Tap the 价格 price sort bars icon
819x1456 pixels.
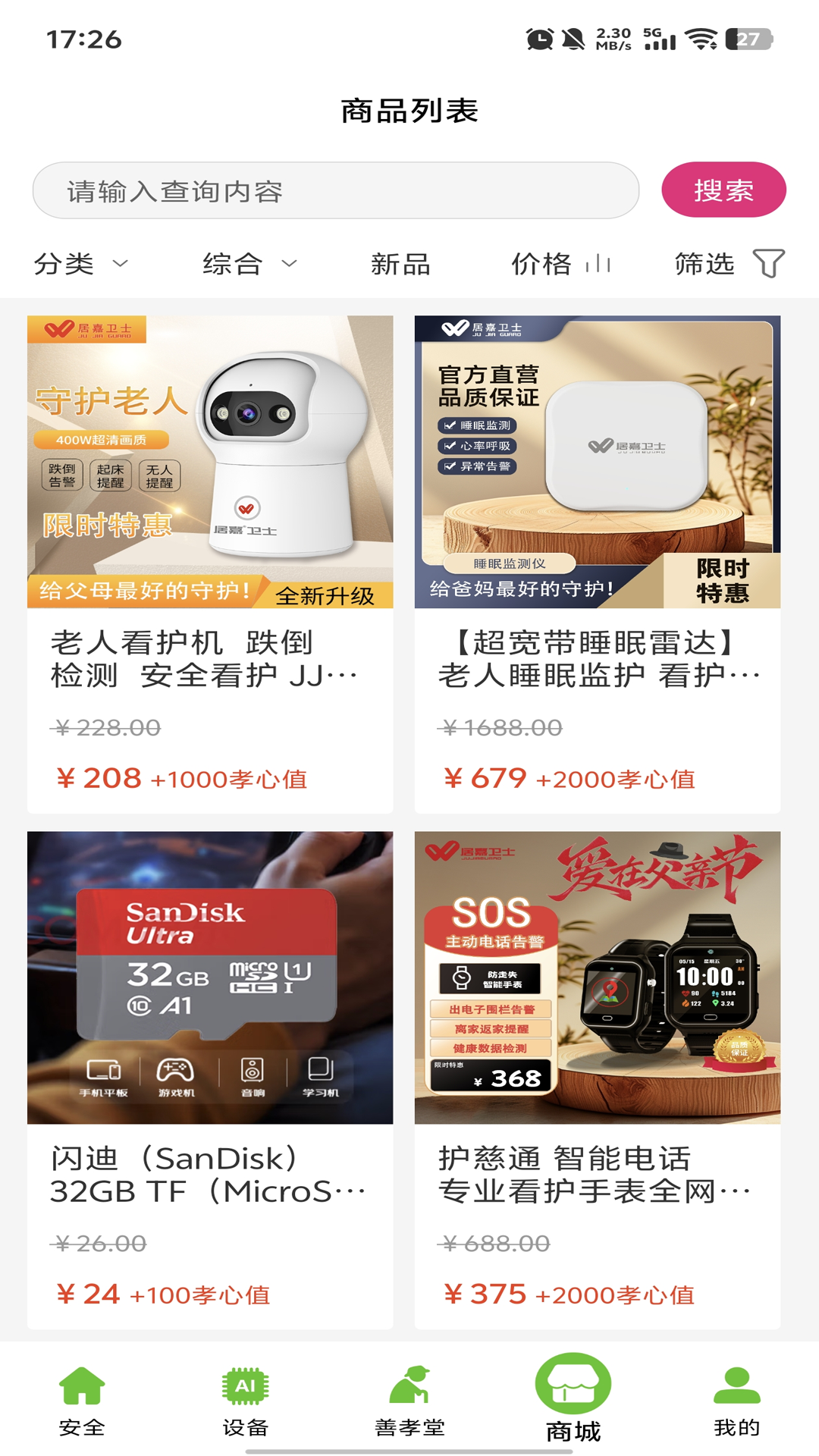point(598,264)
